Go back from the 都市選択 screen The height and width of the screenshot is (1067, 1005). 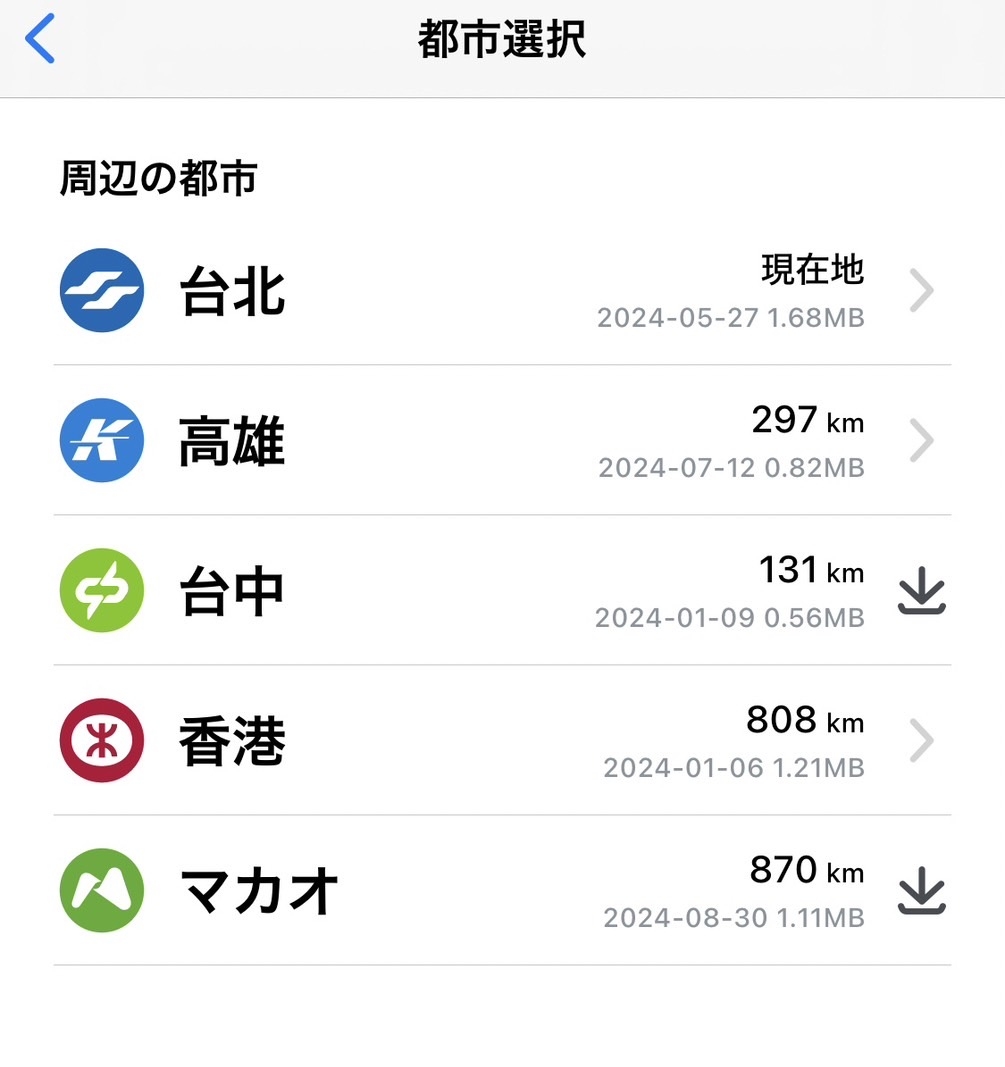click(x=40, y=40)
